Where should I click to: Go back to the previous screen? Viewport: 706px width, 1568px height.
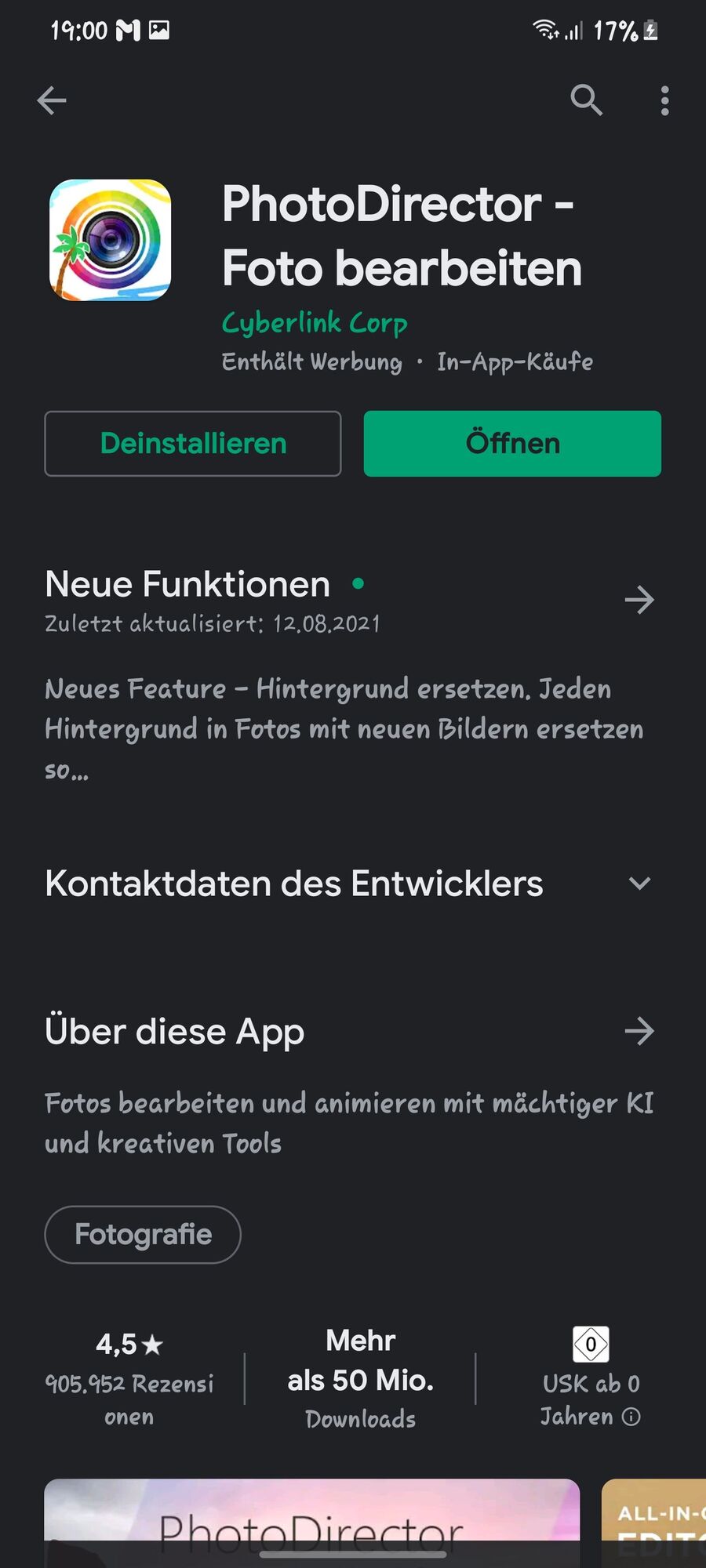pos(52,100)
